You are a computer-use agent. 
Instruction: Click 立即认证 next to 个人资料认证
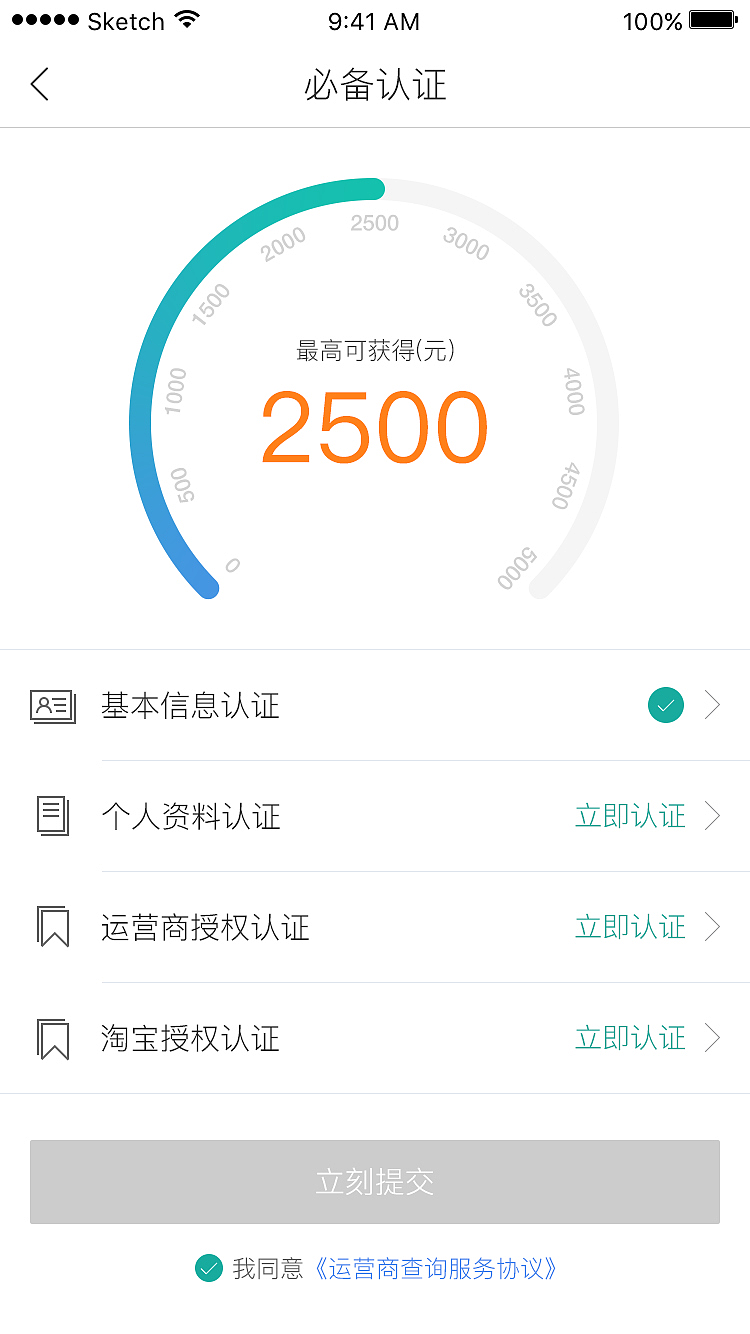(630, 816)
